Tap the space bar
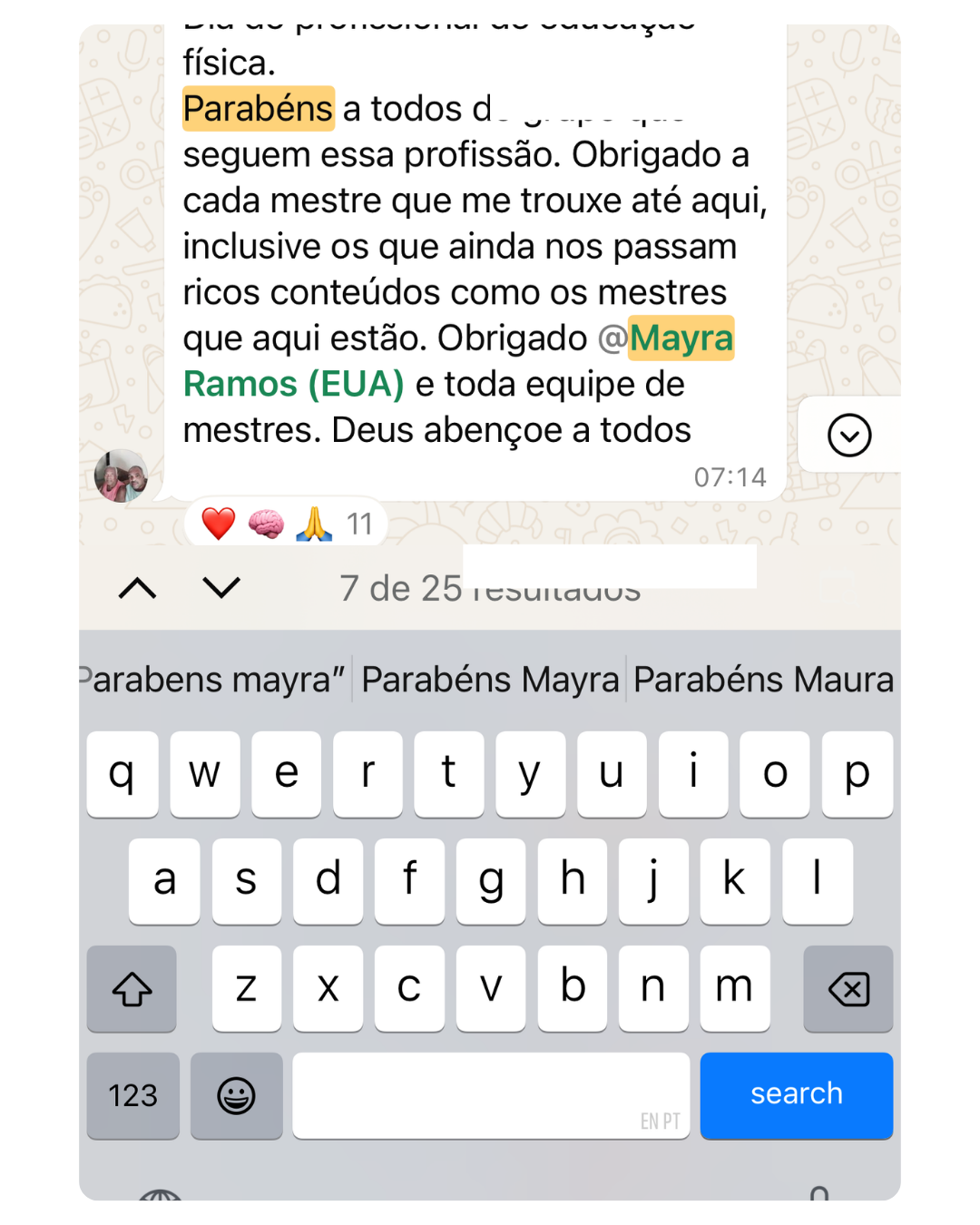 [x=491, y=1095]
